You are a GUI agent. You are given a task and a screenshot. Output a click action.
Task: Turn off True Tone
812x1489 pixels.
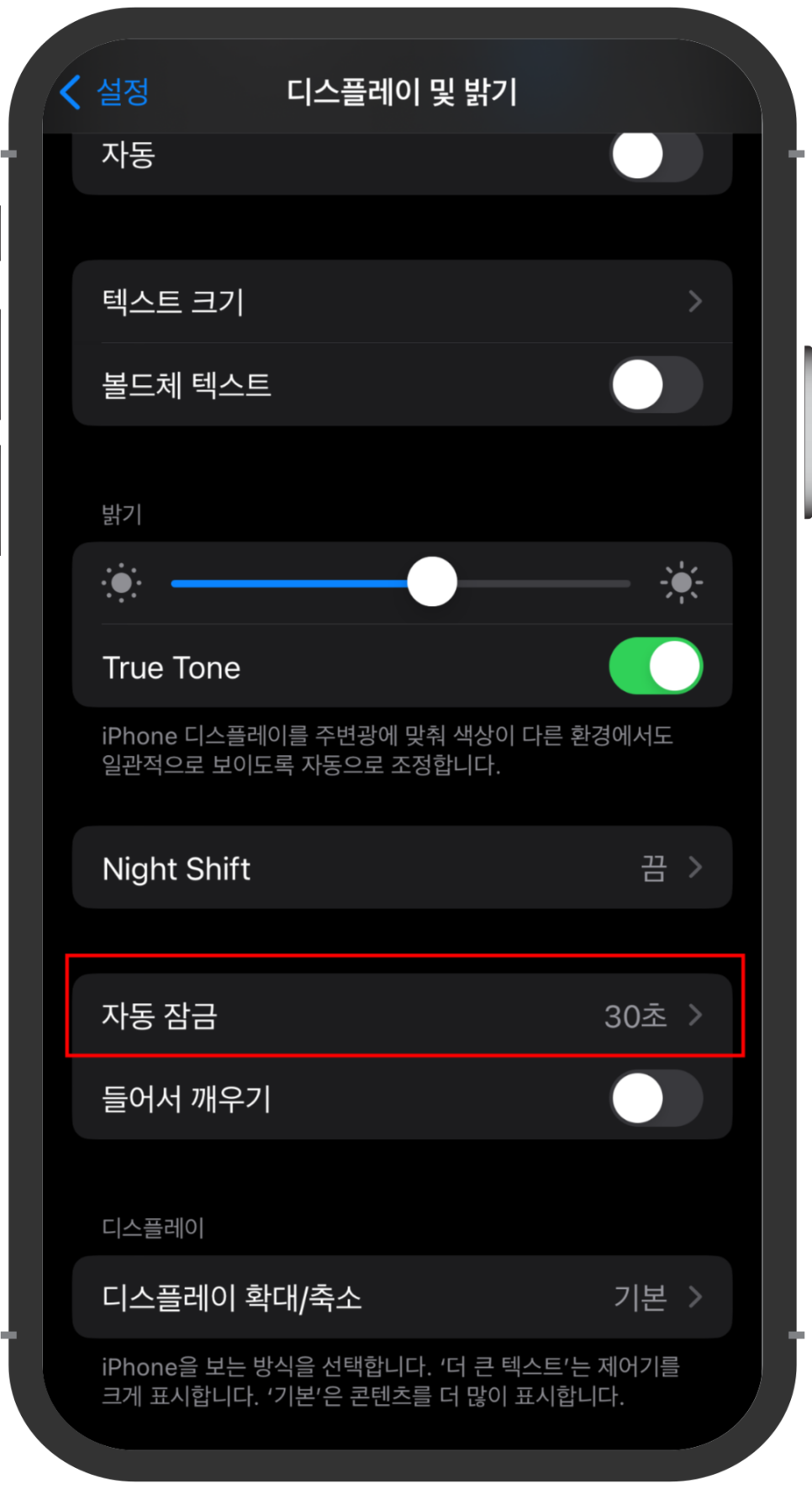pos(656,667)
